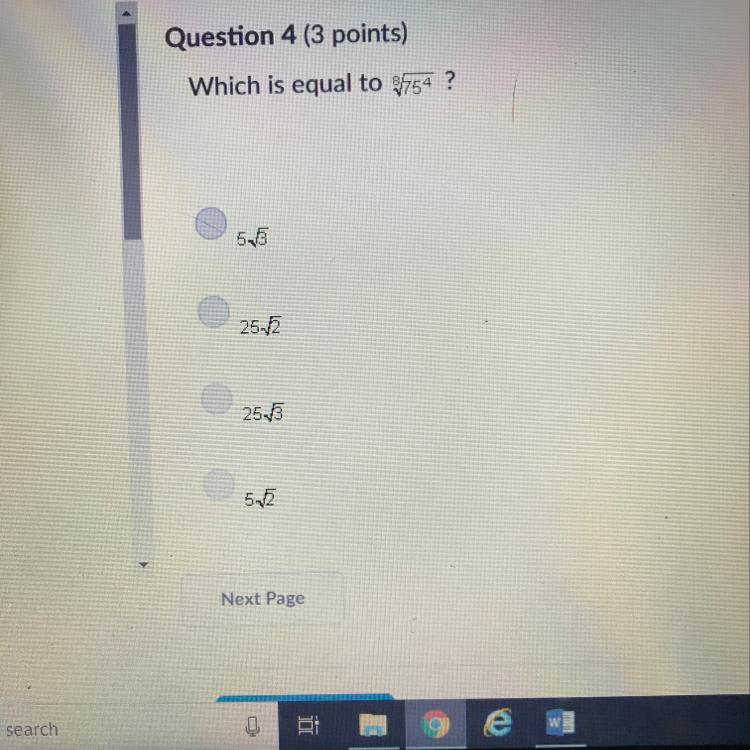Screen dimensions: 750x750
Task: Choose the 5√2 option
Action: point(219,485)
